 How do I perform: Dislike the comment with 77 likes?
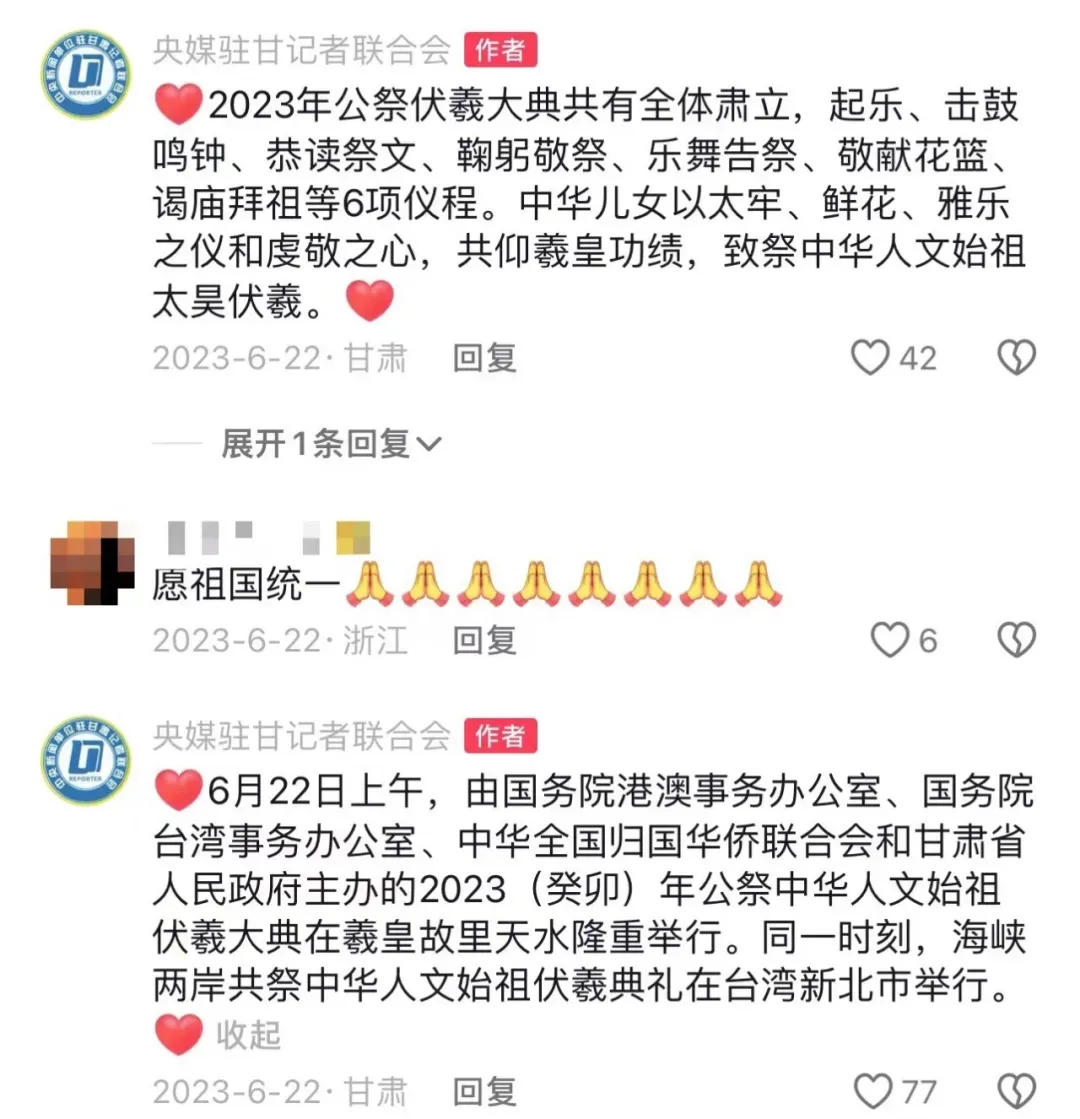pyautogui.click(x=1017, y=1090)
